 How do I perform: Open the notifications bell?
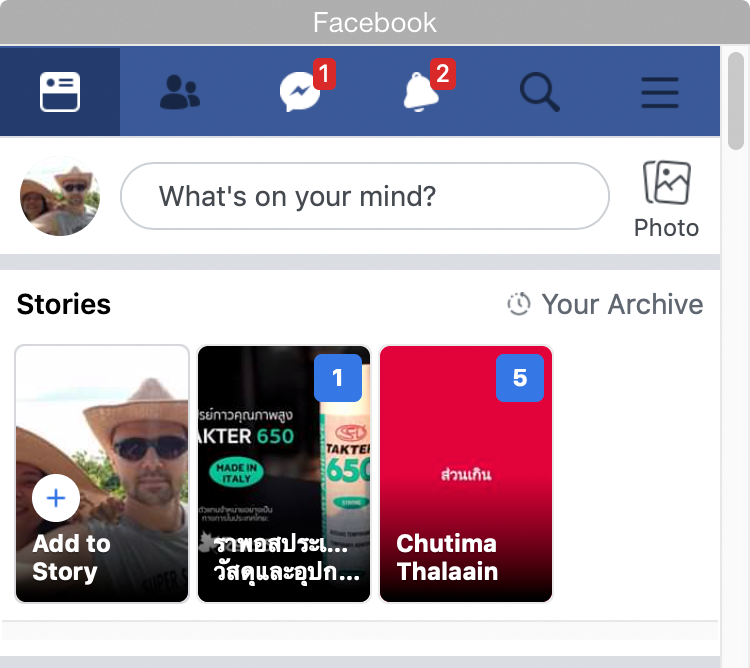tap(420, 92)
